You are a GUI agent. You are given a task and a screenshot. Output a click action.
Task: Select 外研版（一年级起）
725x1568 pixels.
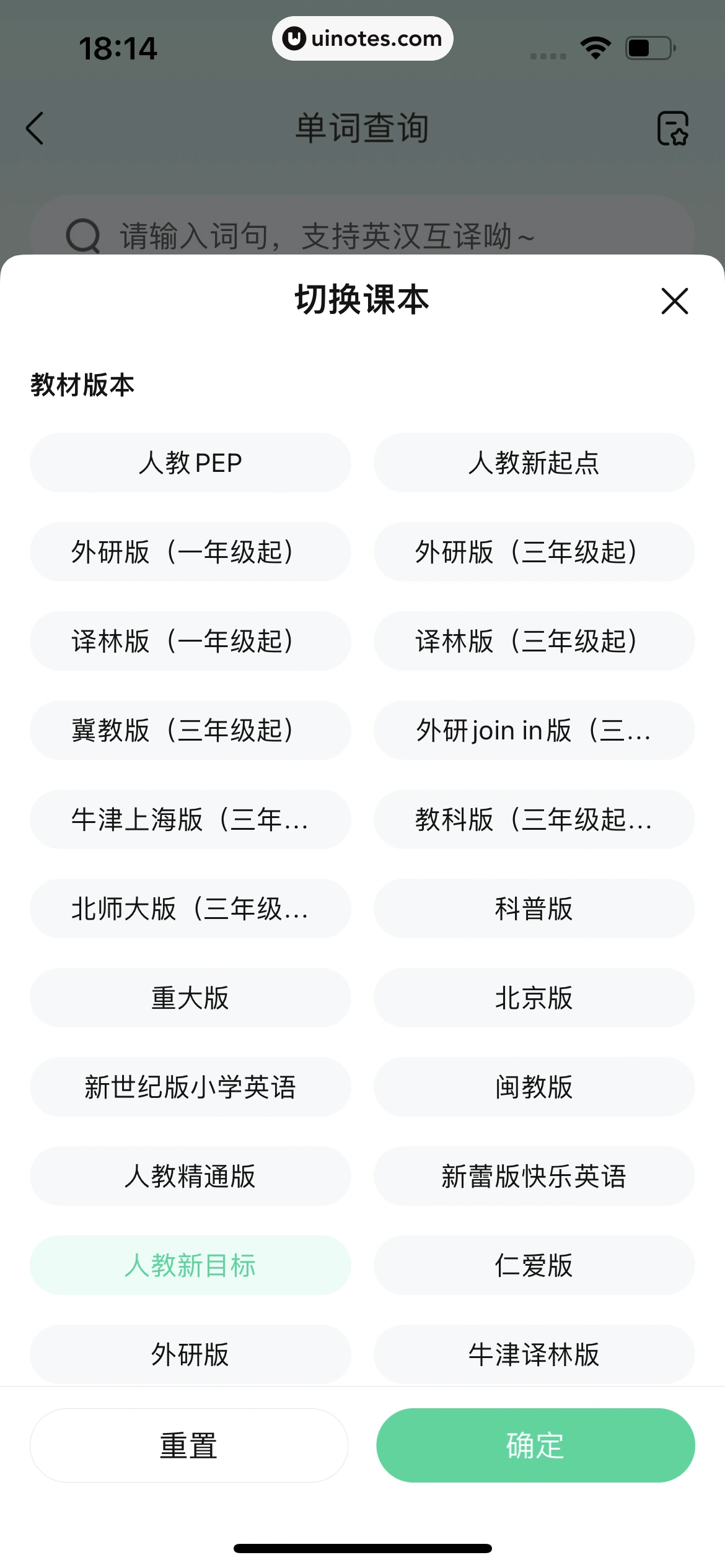[190, 552]
